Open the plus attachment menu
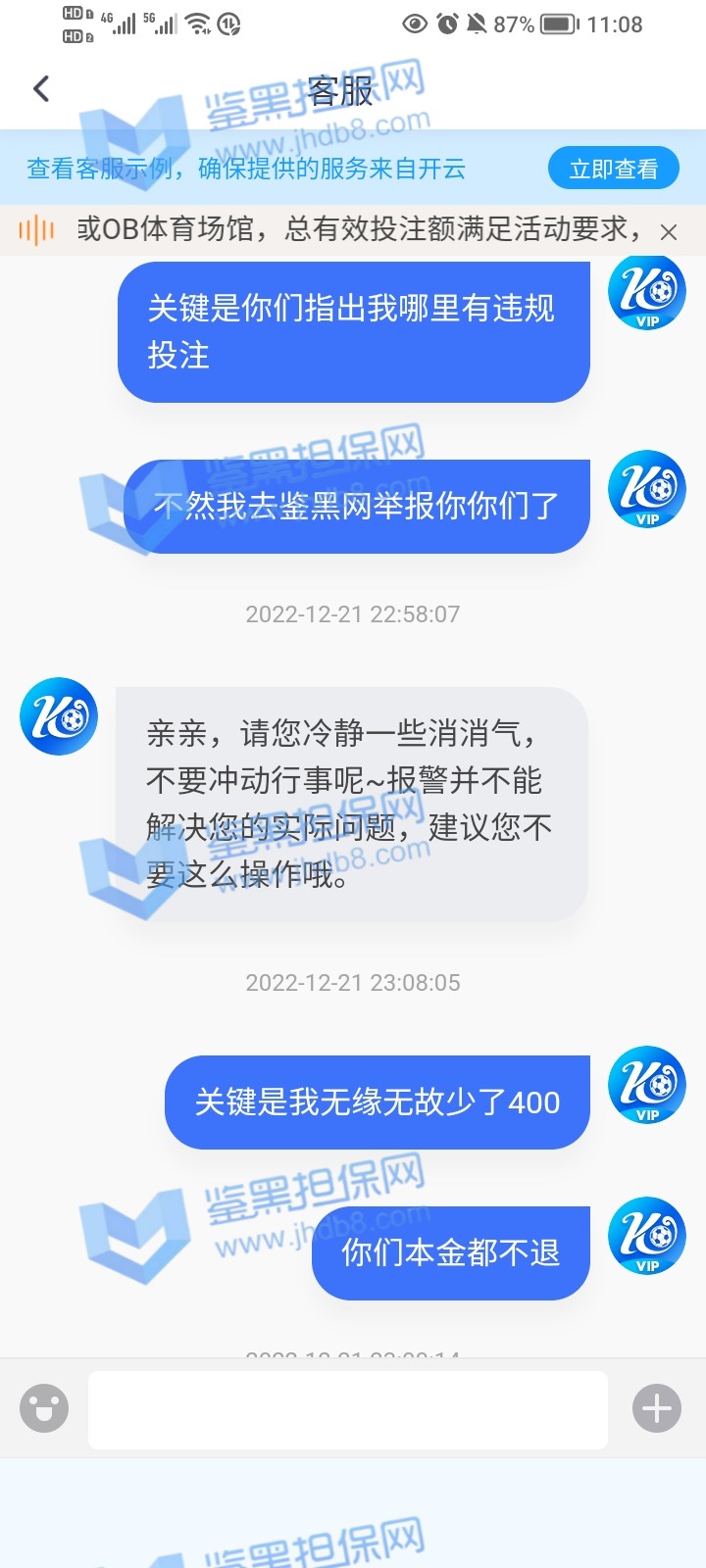This screenshot has width=706, height=1568. pos(656,1409)
